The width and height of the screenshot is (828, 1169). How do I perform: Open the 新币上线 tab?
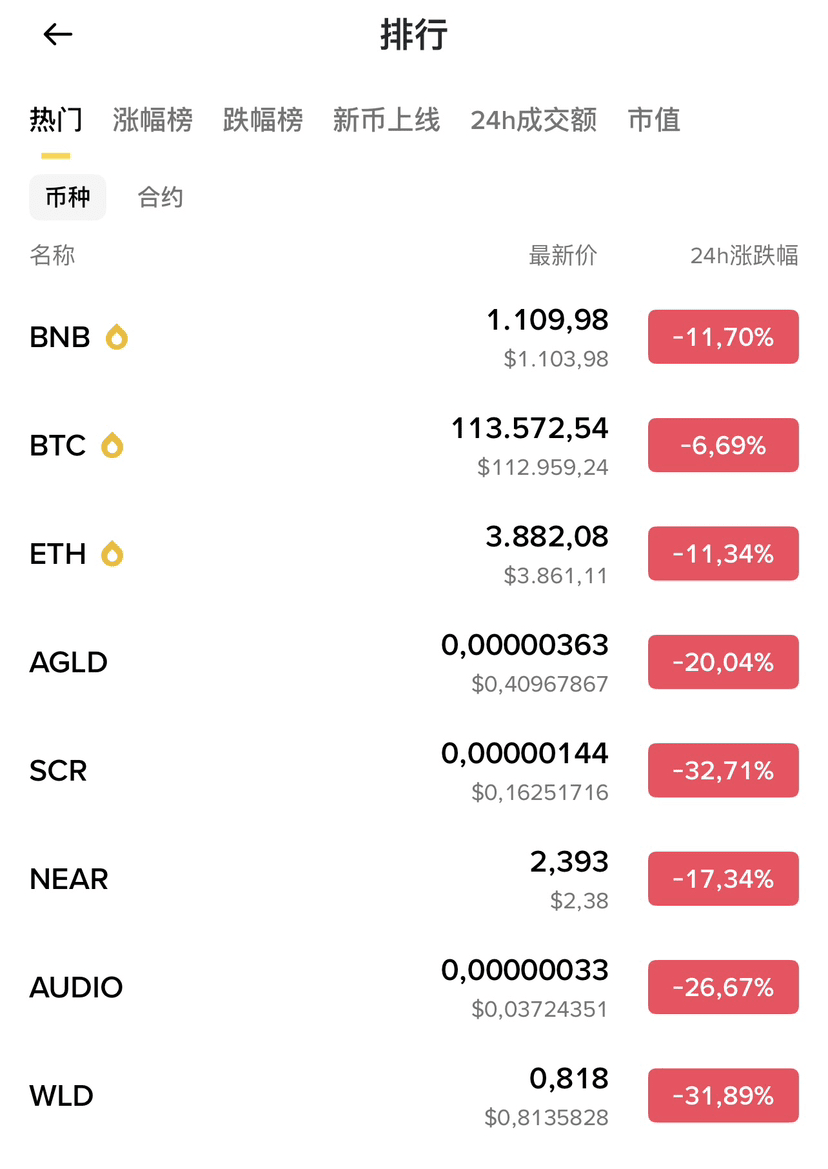386,121
